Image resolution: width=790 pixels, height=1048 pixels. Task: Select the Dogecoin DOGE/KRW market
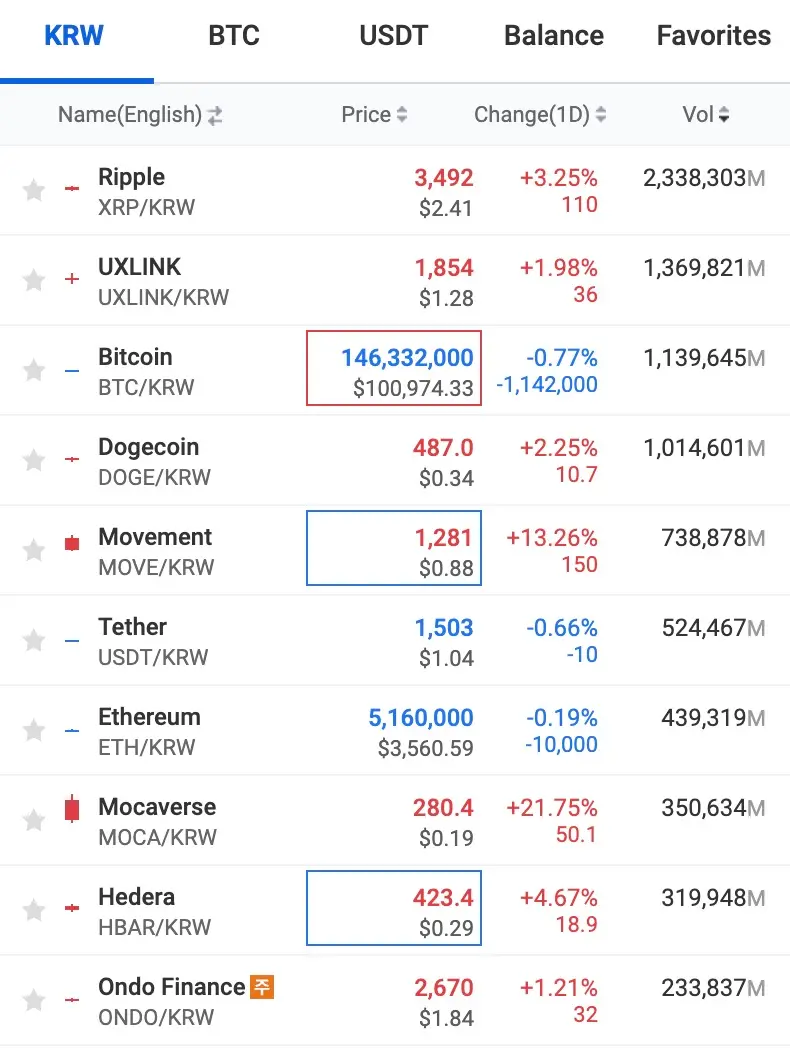coord(149,460)
